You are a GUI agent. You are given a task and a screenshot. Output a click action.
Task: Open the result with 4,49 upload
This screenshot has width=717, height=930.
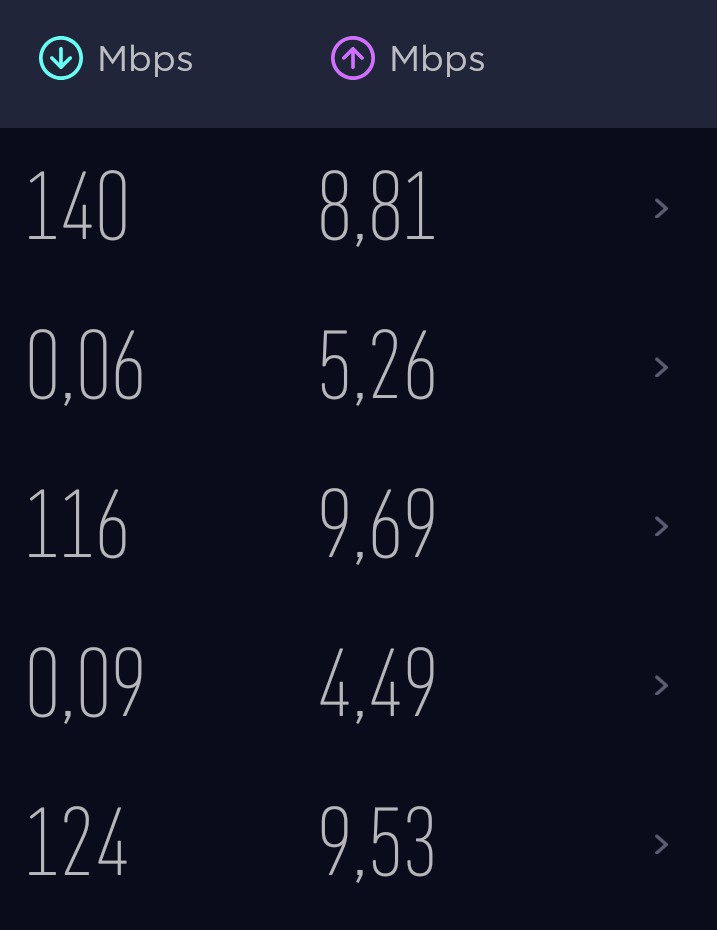point(358,684)
